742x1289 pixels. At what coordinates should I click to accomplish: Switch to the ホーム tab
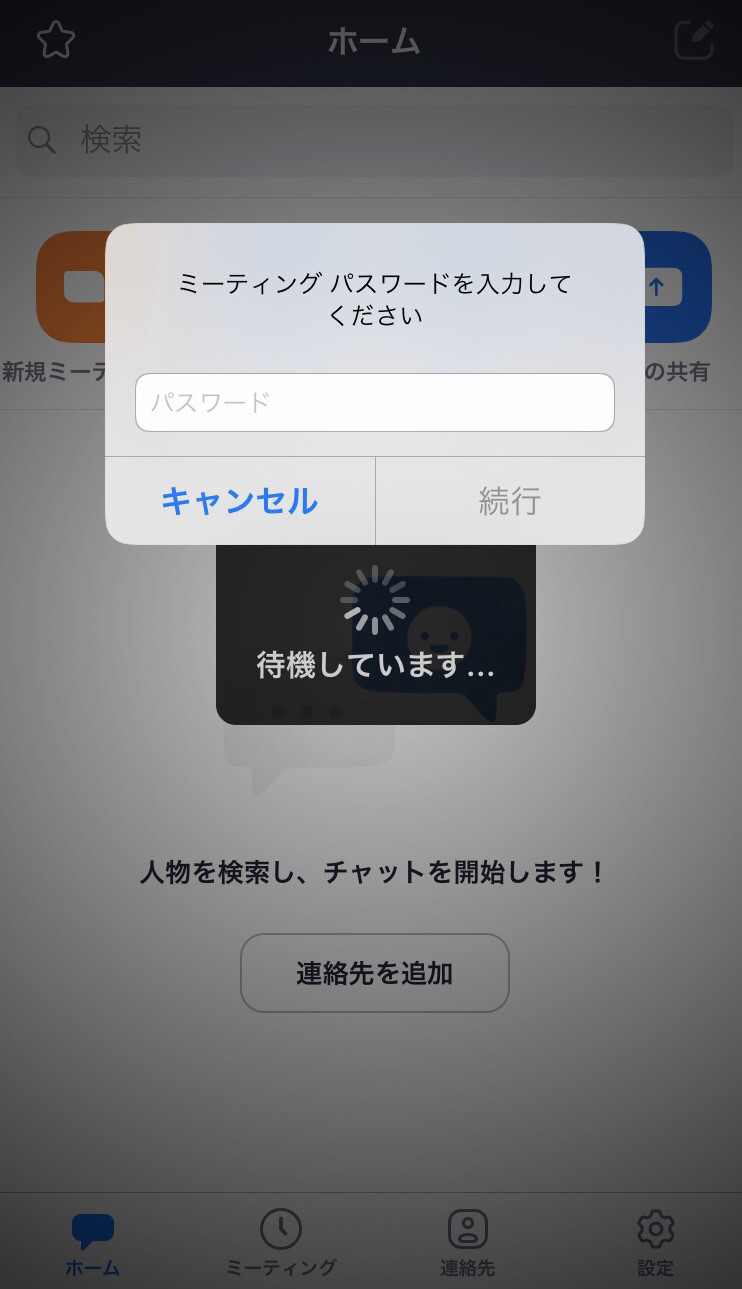pos(93,1243)
